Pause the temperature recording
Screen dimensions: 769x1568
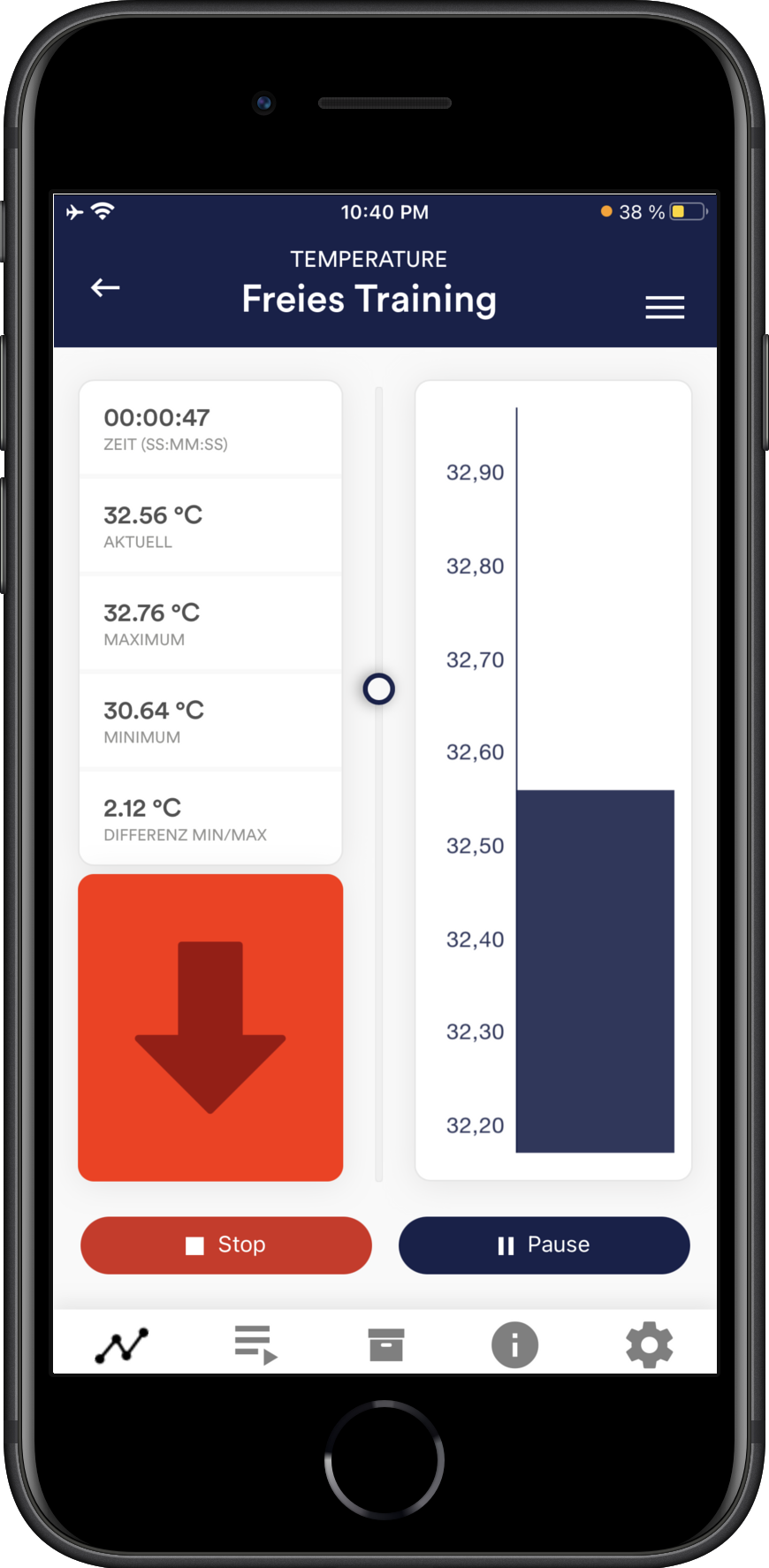(x=544, y=1245)
